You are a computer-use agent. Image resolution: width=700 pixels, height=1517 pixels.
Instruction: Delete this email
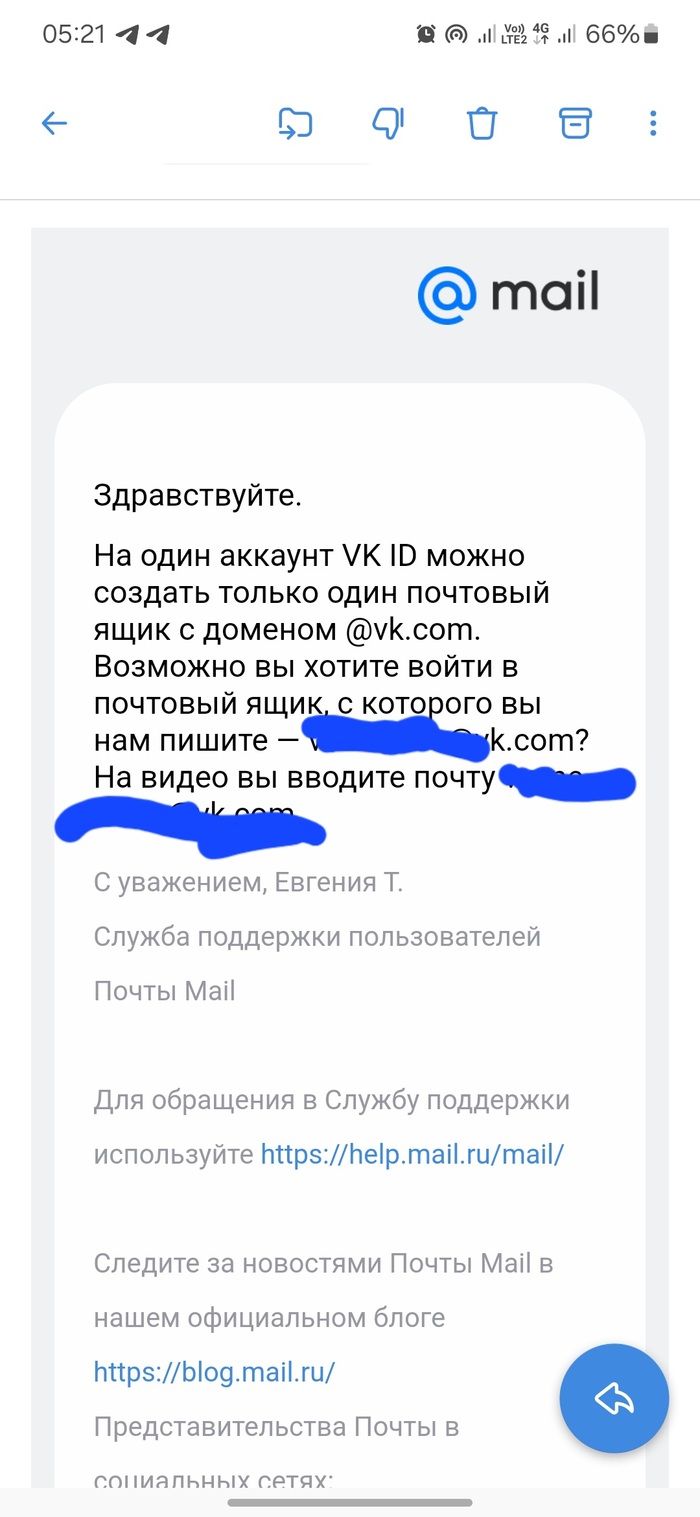482,124
